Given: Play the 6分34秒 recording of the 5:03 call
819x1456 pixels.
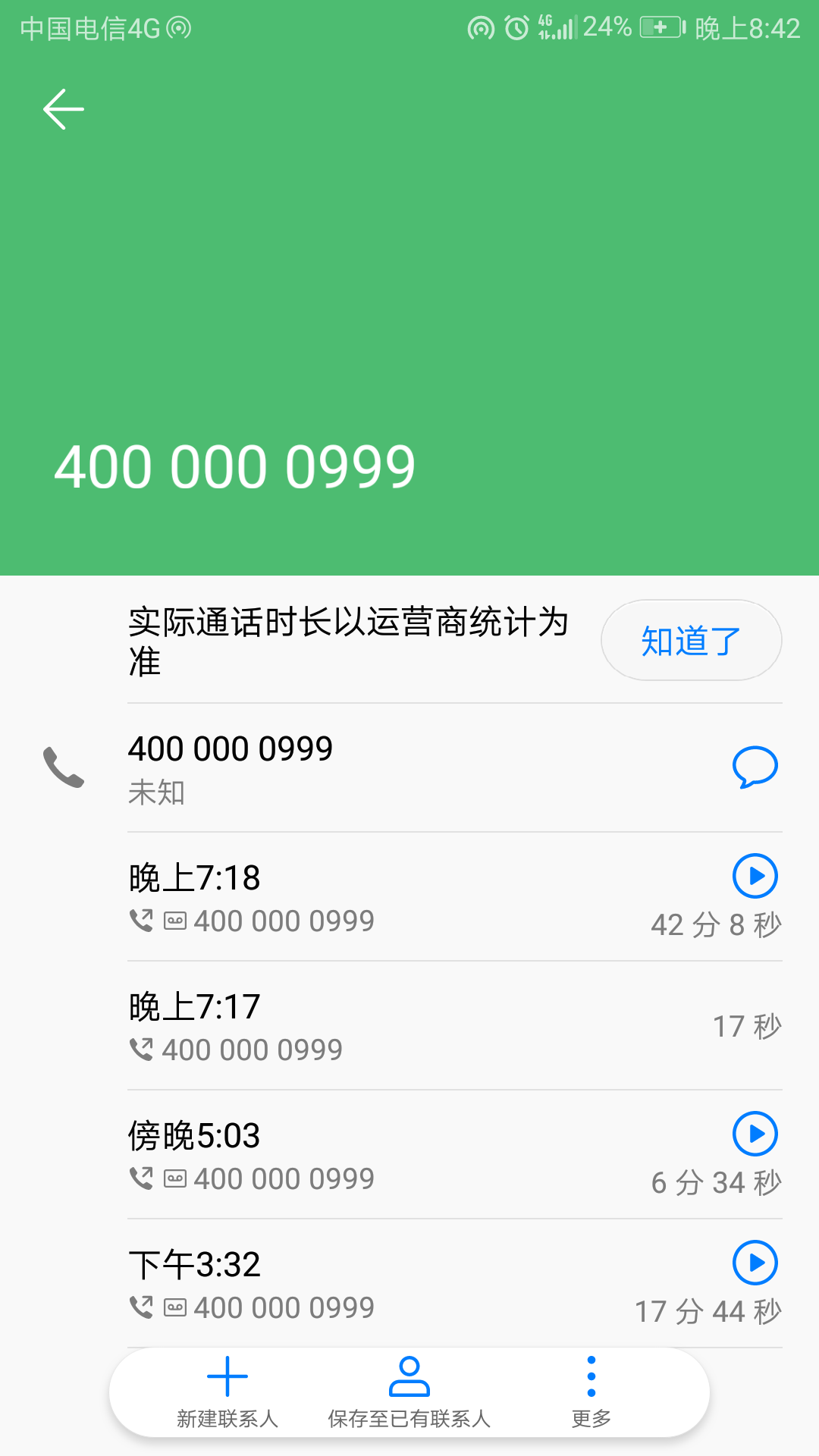Looking at the screenshot, I should click(755, 1134).
